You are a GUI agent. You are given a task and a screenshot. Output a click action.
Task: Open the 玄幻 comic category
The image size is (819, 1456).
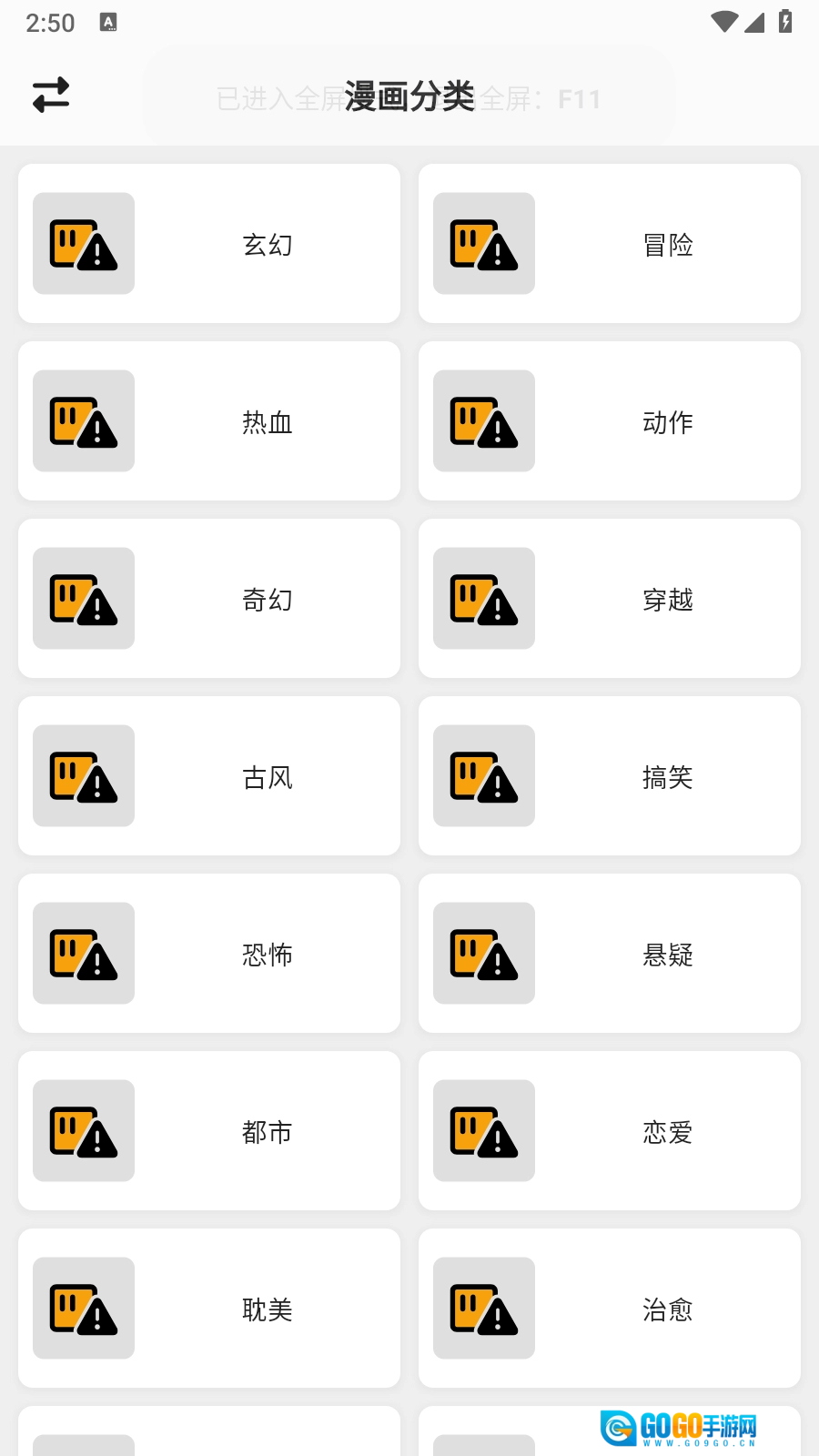pos(209,244)
